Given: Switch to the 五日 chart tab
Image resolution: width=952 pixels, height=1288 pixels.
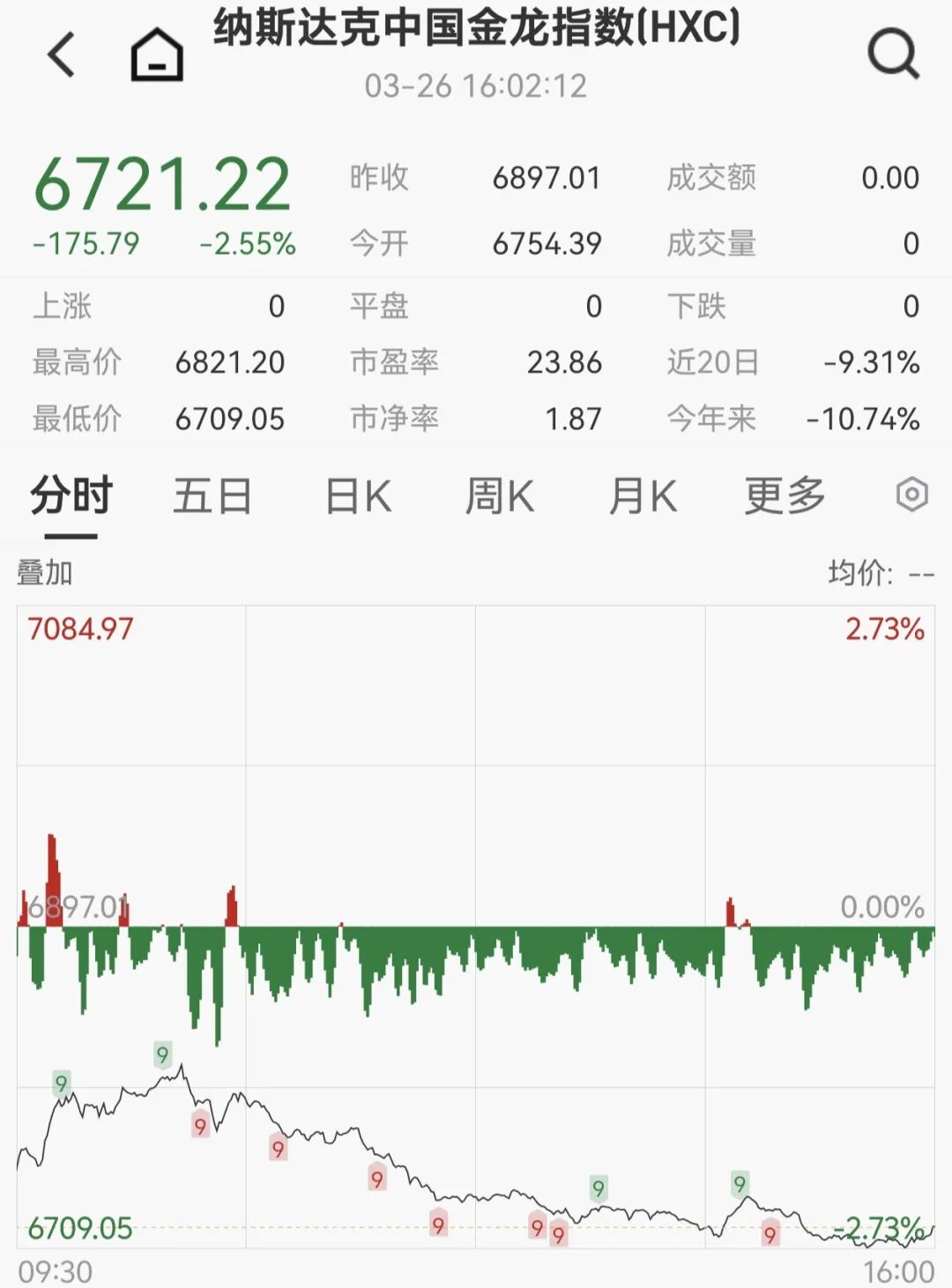Looking at the screenshot, I should tap(212, 495).
